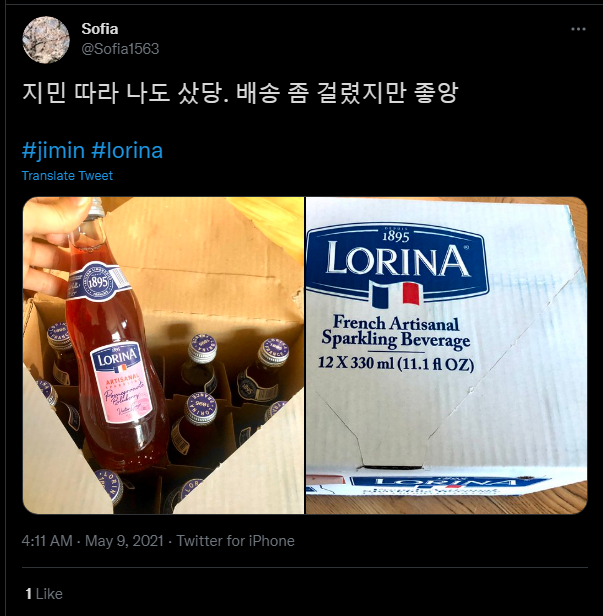Viewport: 603px width, 616px height.
Task: Translate this tweet
Action: coord(67,176)
